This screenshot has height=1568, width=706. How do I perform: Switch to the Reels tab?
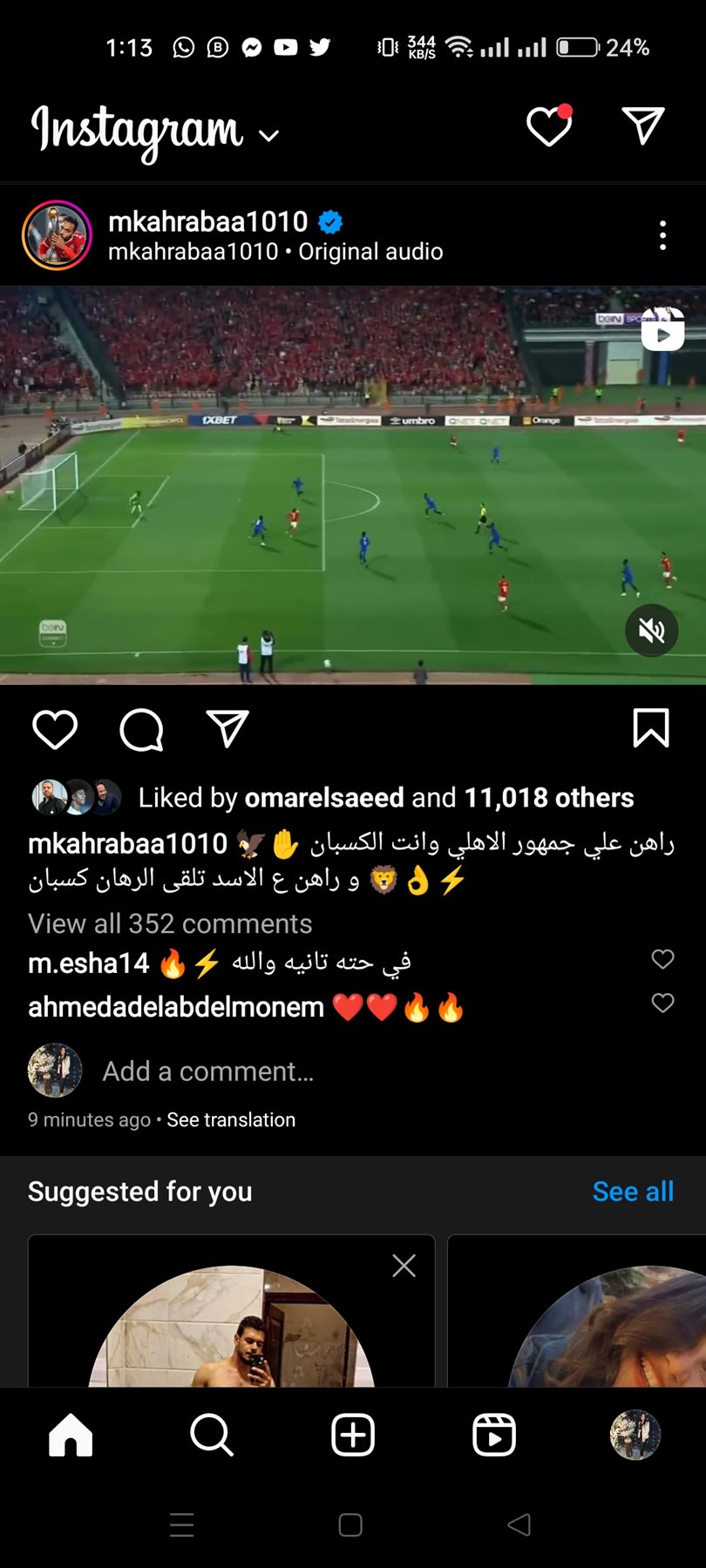click(x=494, y=1435)
